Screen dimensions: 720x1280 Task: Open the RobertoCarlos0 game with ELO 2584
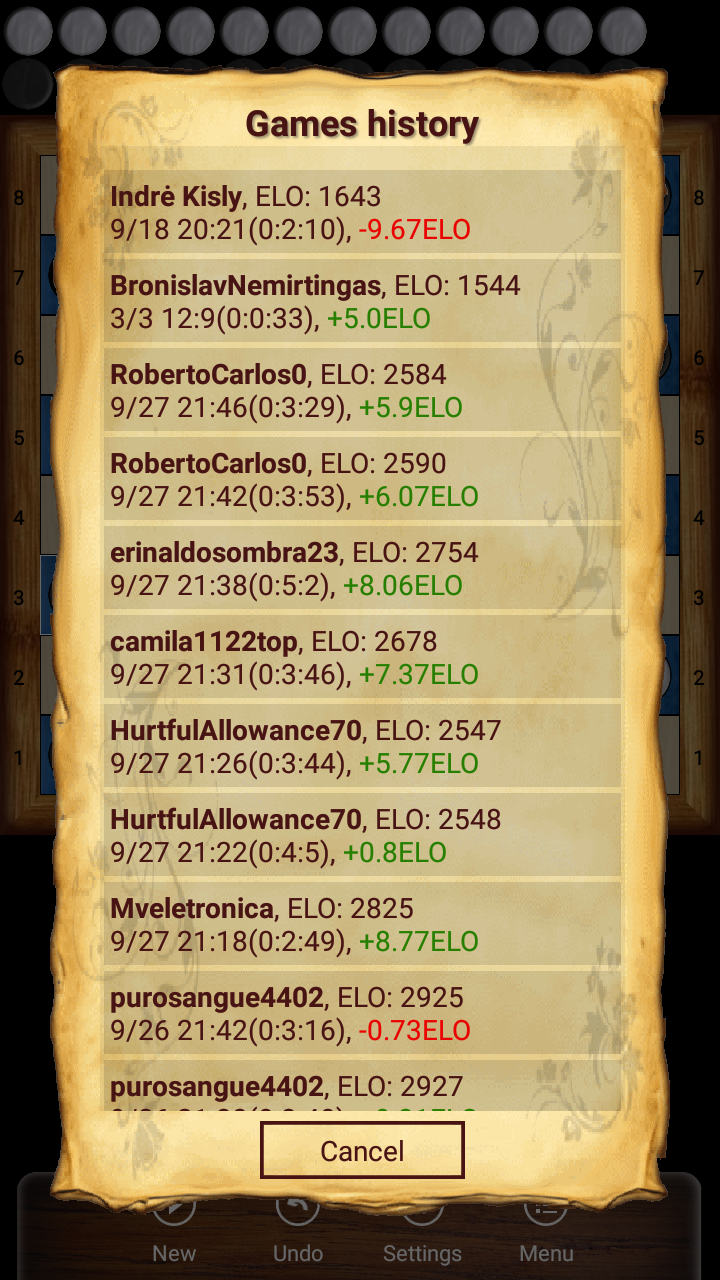coord(362,390)
